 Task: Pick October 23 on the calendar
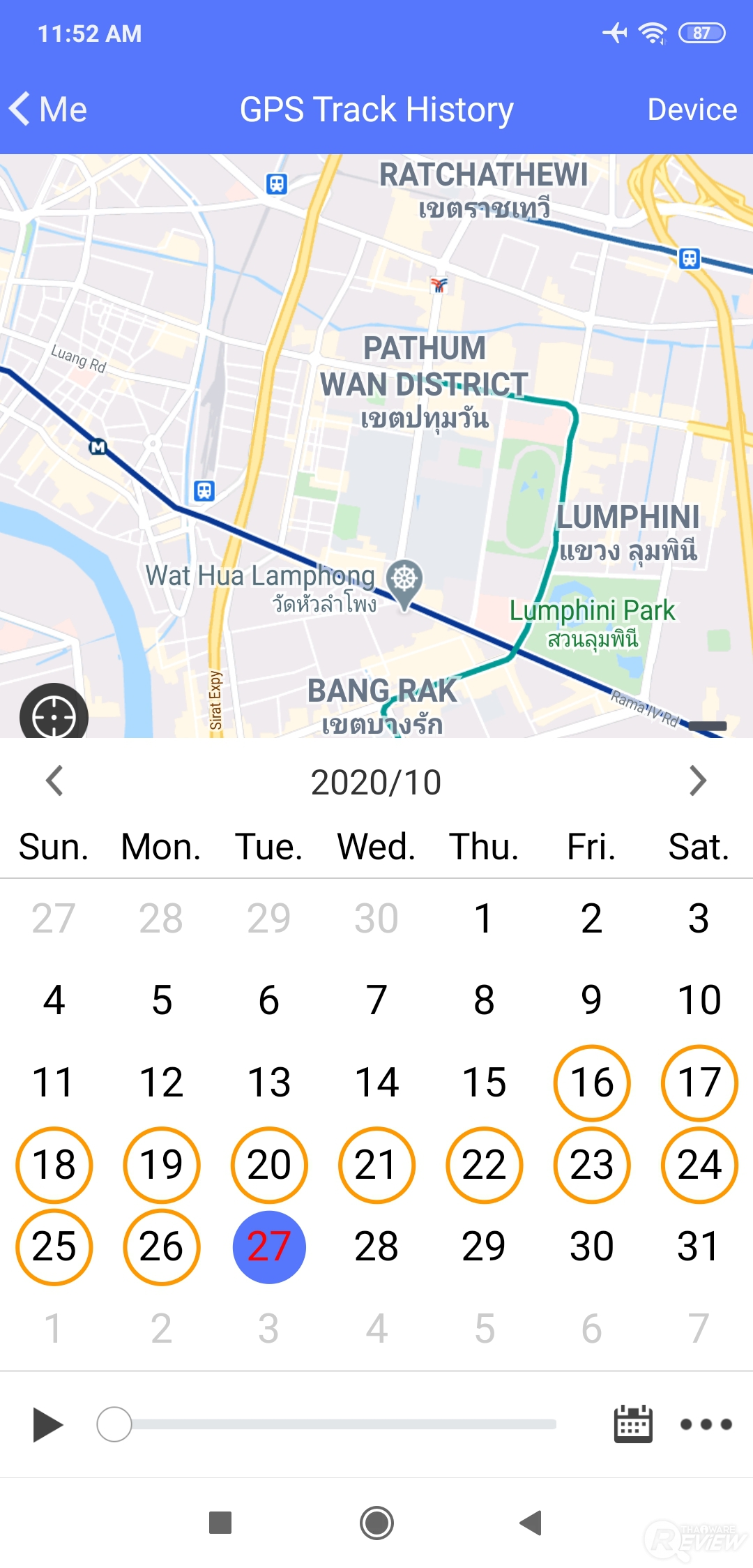592,1165
